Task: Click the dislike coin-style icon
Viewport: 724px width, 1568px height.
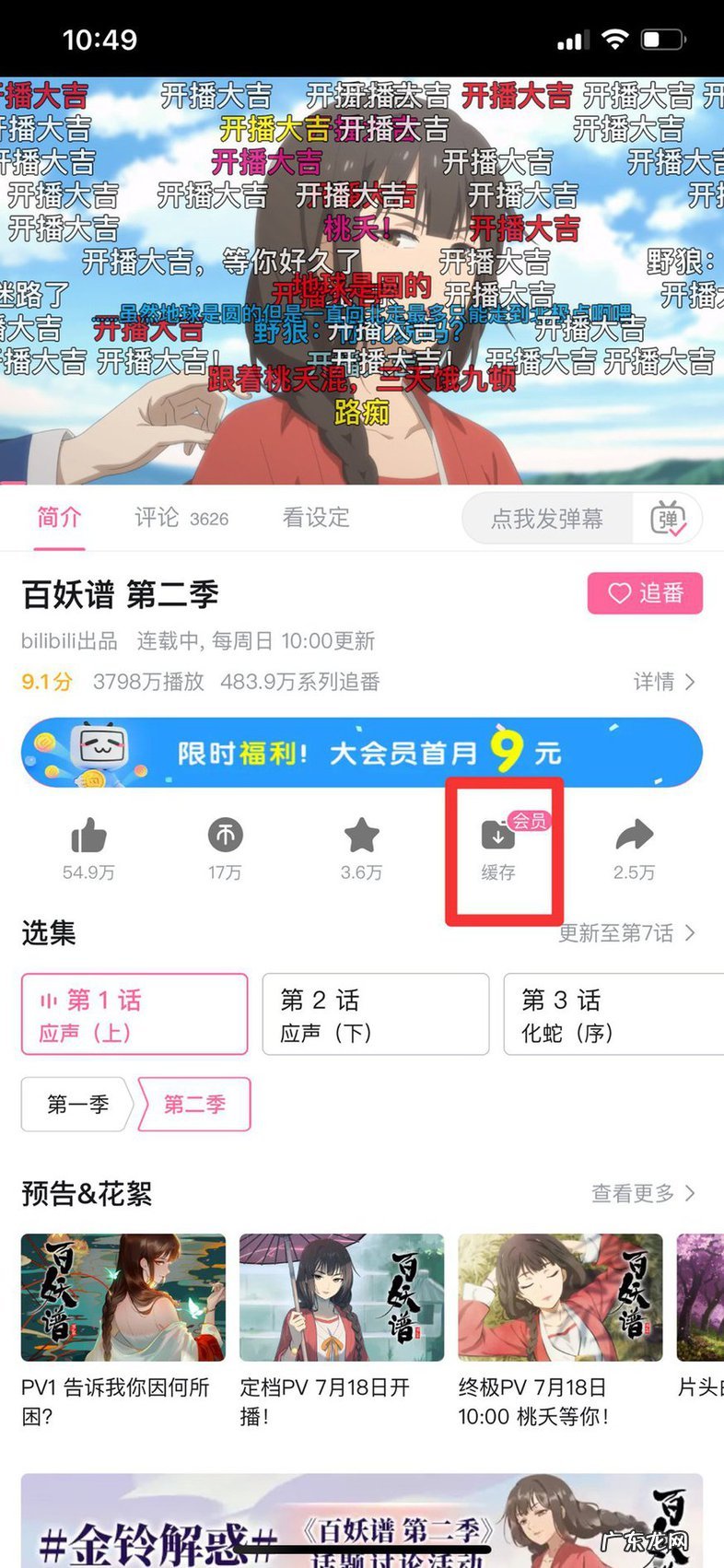Action: pos(225,837)
